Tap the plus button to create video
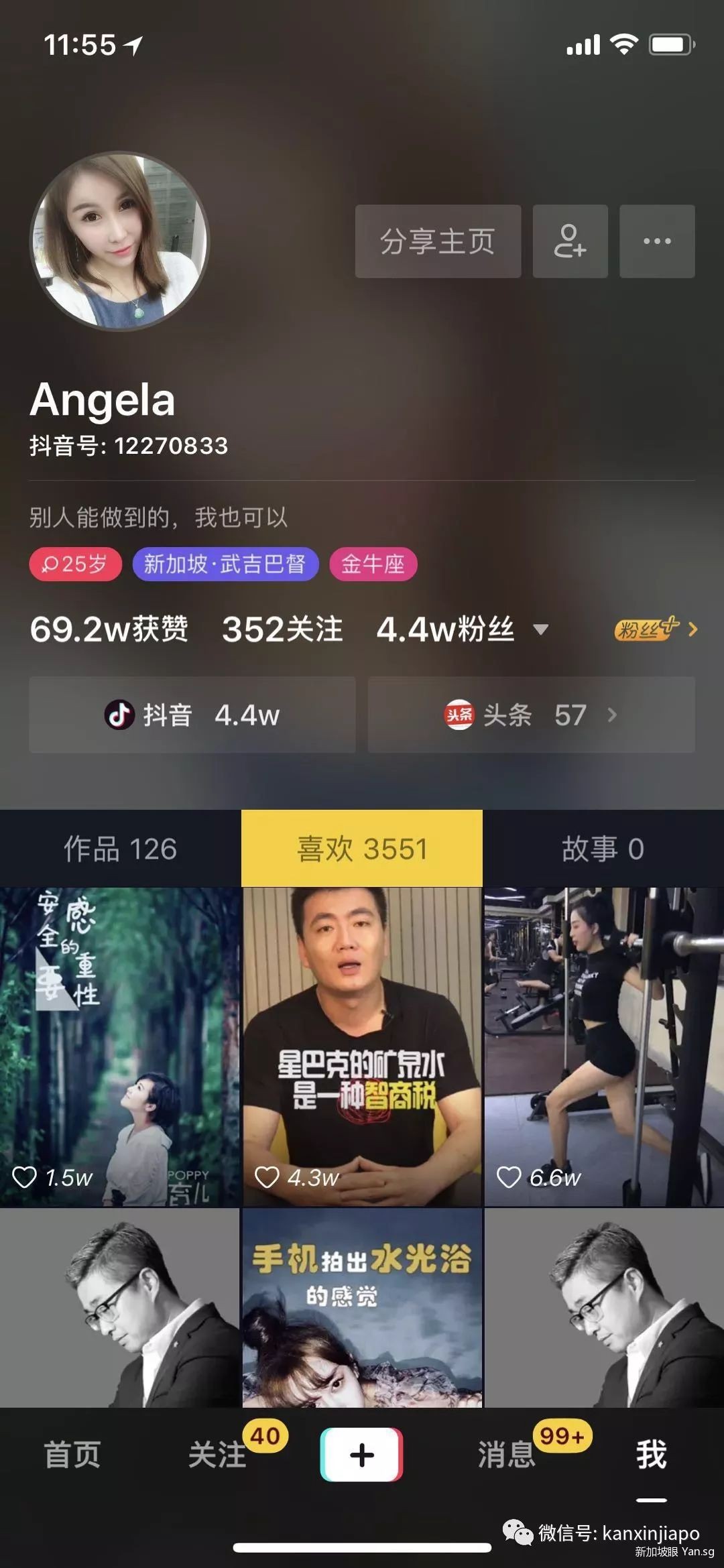724x1568 pixels. tap(362, 1455)
